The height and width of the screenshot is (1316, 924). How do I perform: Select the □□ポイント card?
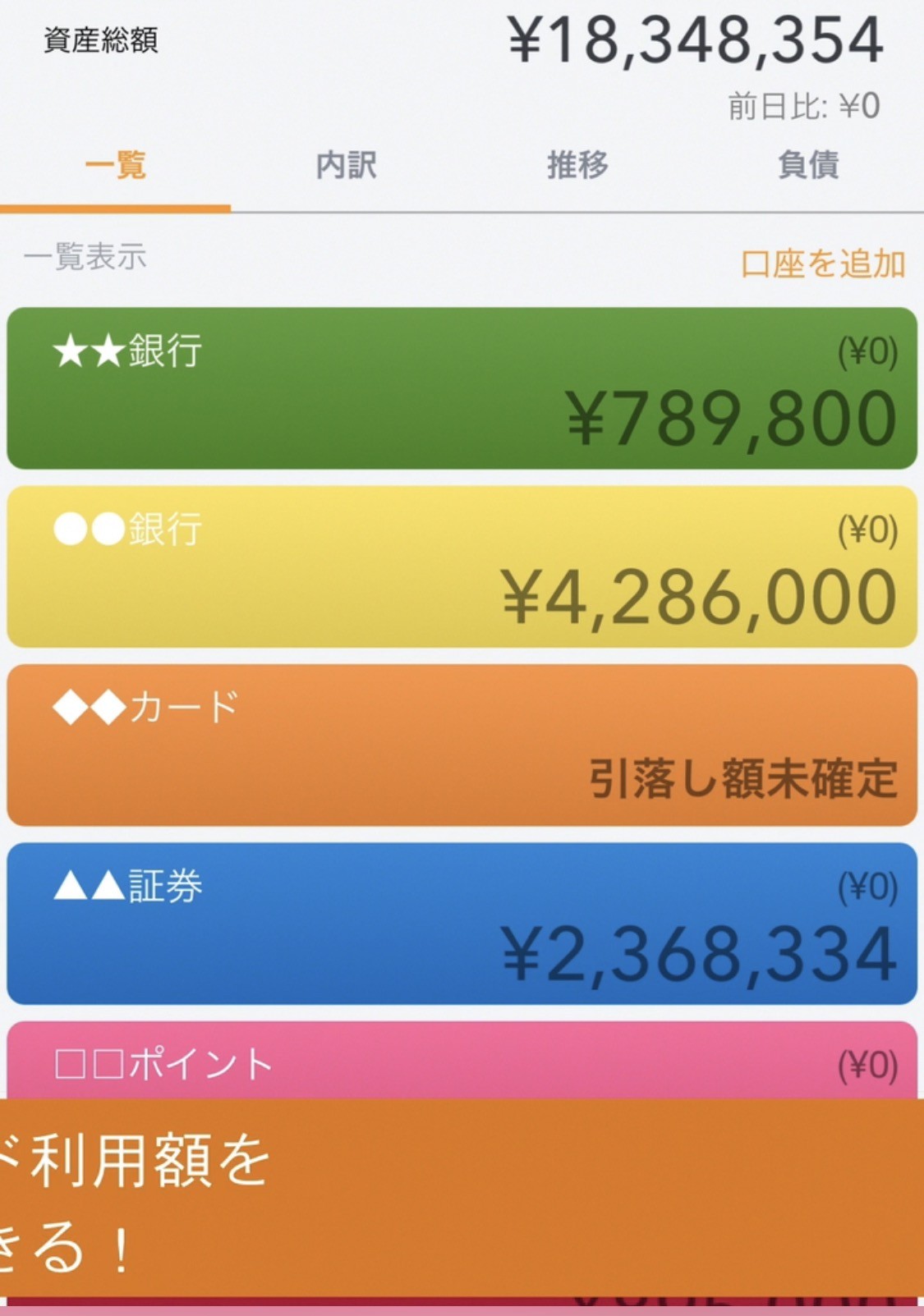pyautogui.click(x=462, y=1061)
